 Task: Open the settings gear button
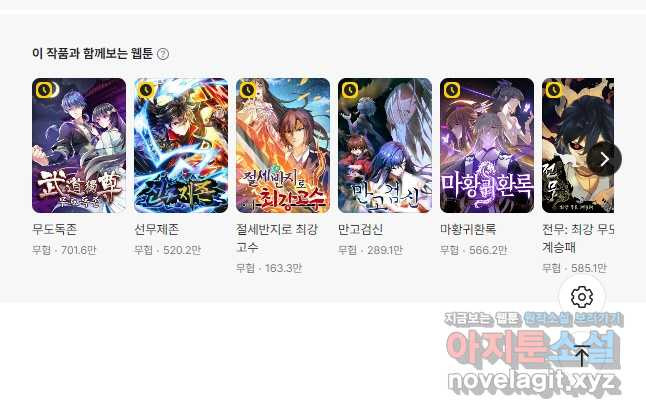(583, 297)
